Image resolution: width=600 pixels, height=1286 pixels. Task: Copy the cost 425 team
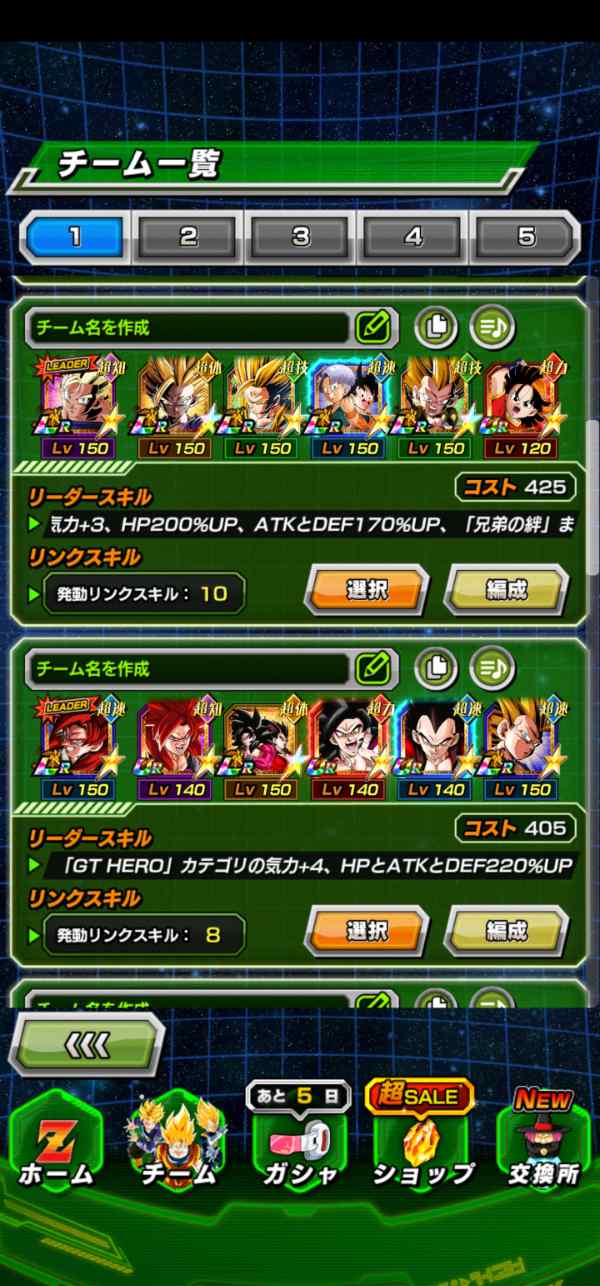pyautogui.click(x=435, y=326)
